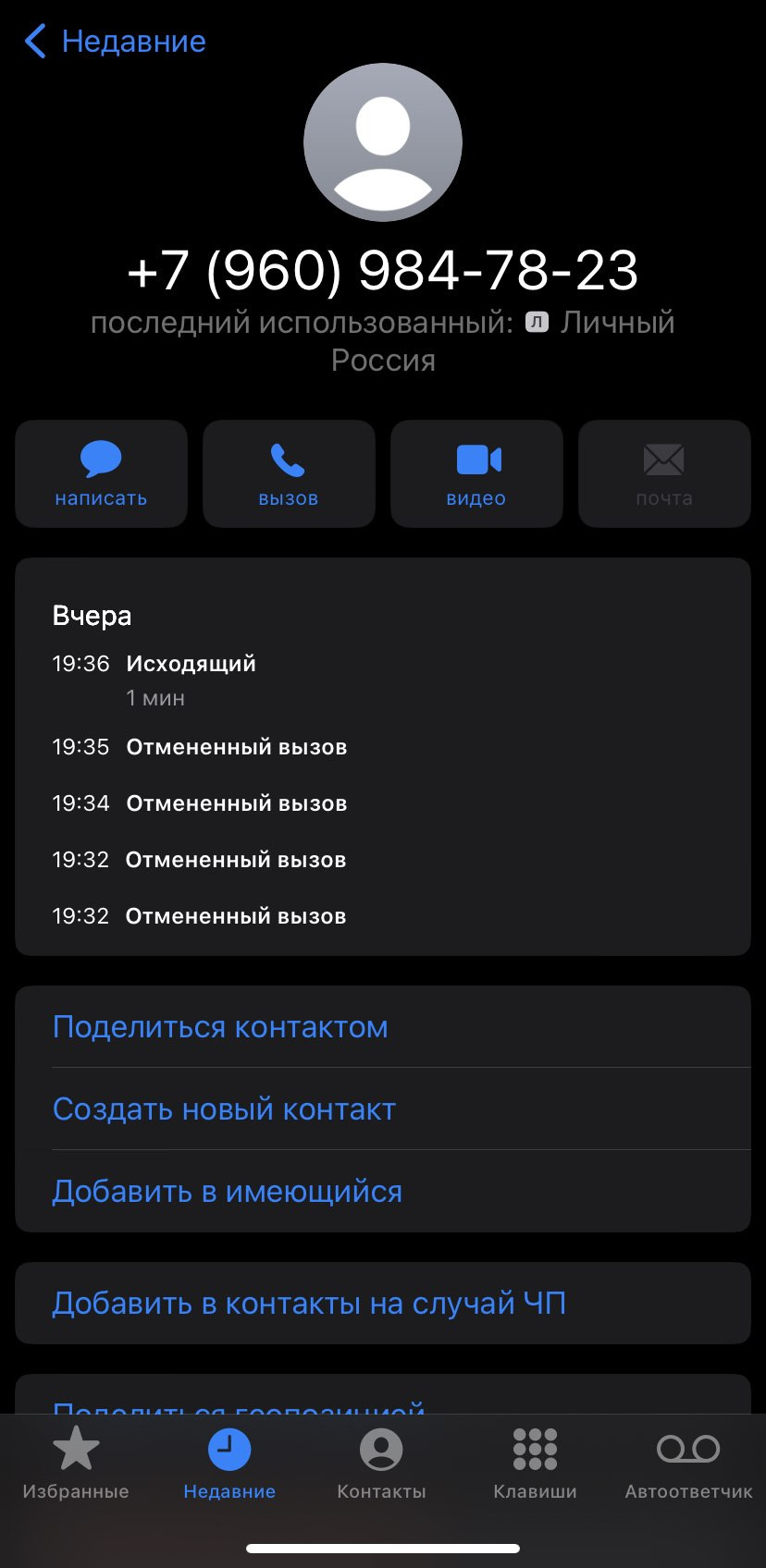This screenshot has height=1568, width=766.
Task: Select Поделиться контактом
Action: pos(383,1027)
